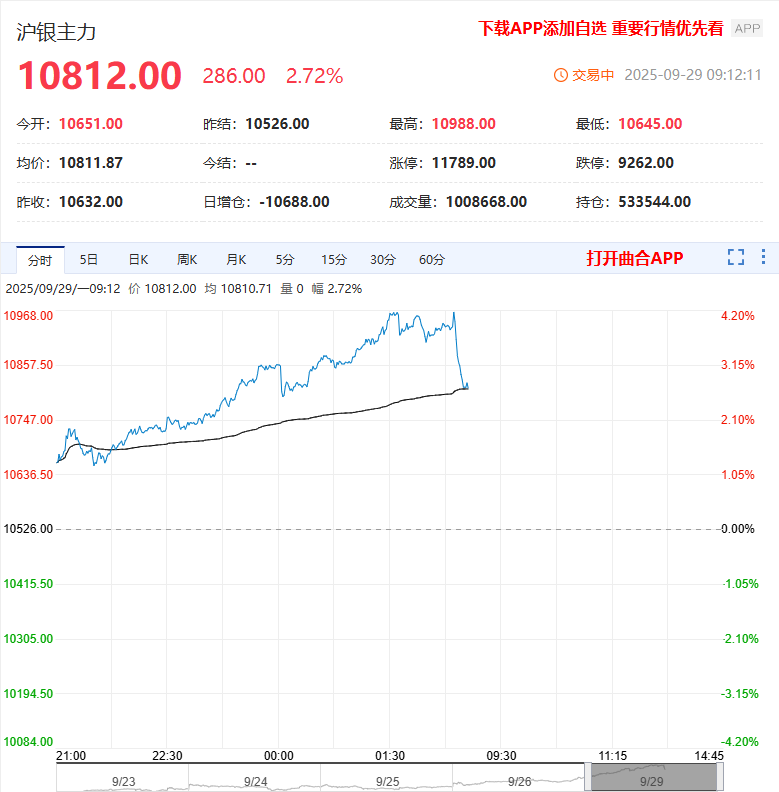Tap 下载APP添加自选 download banner

(x=601, y=29)
